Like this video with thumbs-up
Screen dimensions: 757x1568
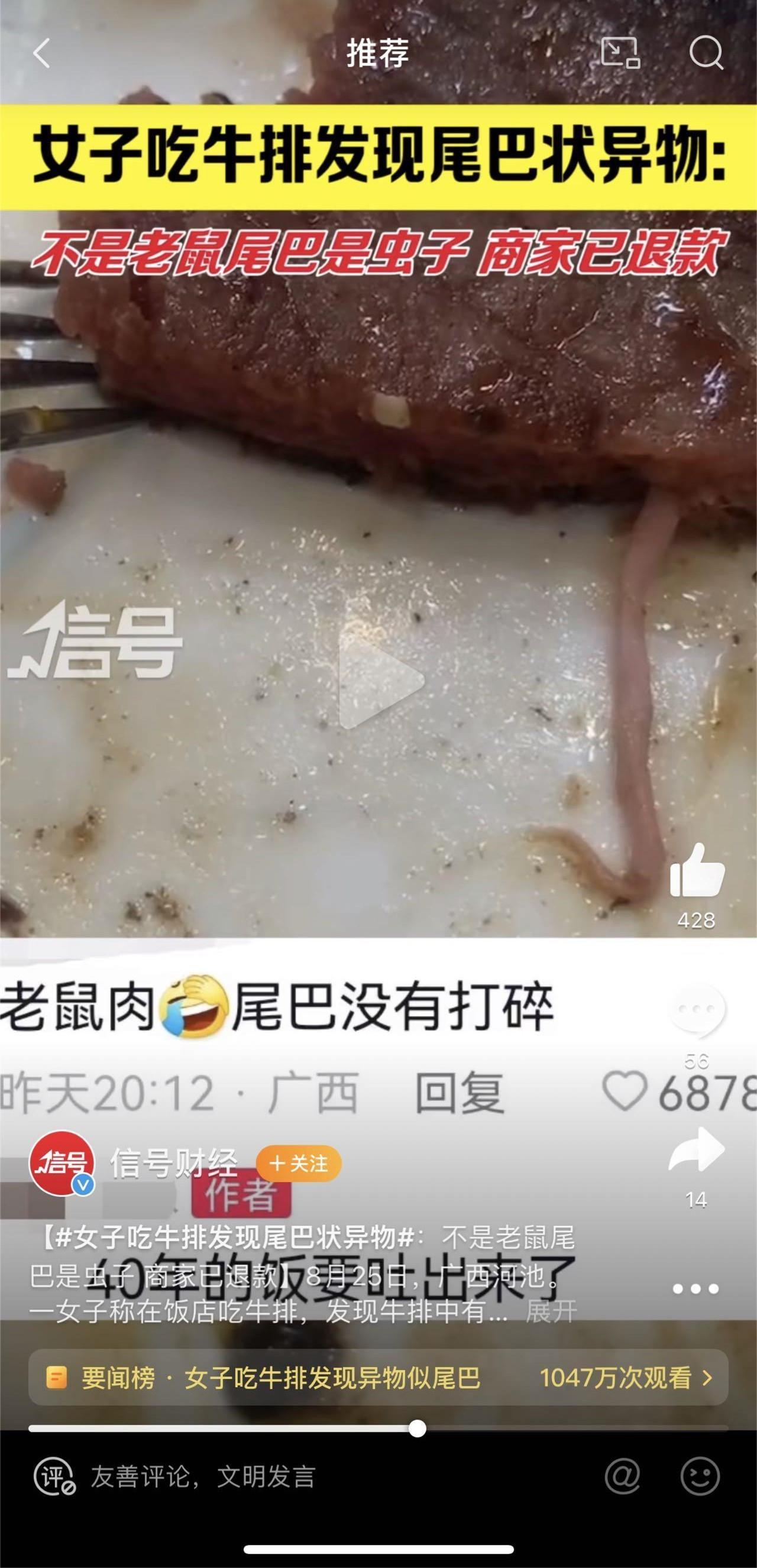click(x=697, y=871)
